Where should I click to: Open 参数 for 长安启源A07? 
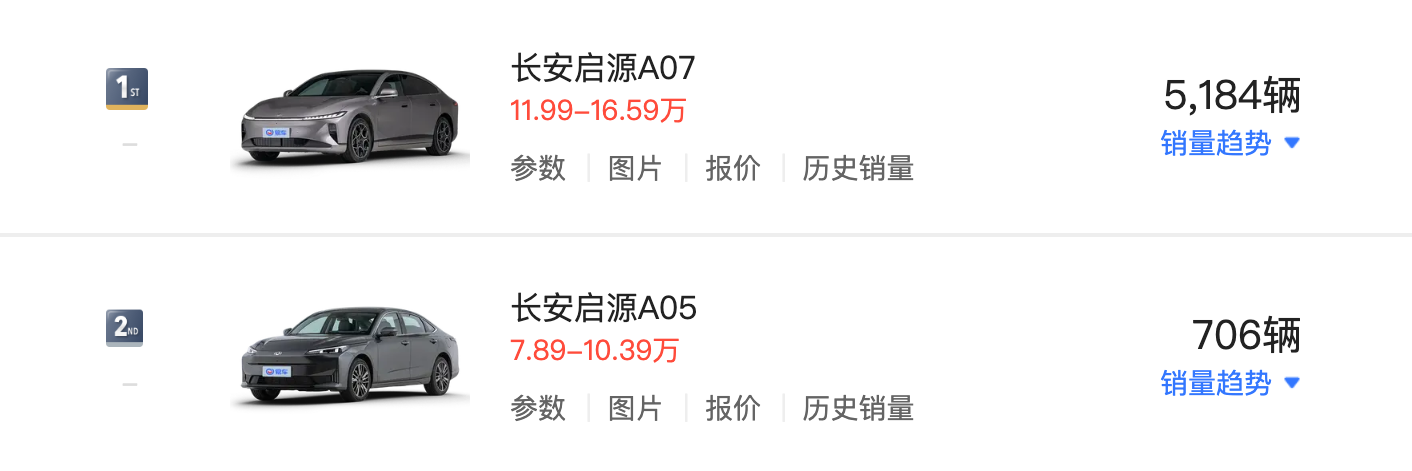tap(538, 168)
